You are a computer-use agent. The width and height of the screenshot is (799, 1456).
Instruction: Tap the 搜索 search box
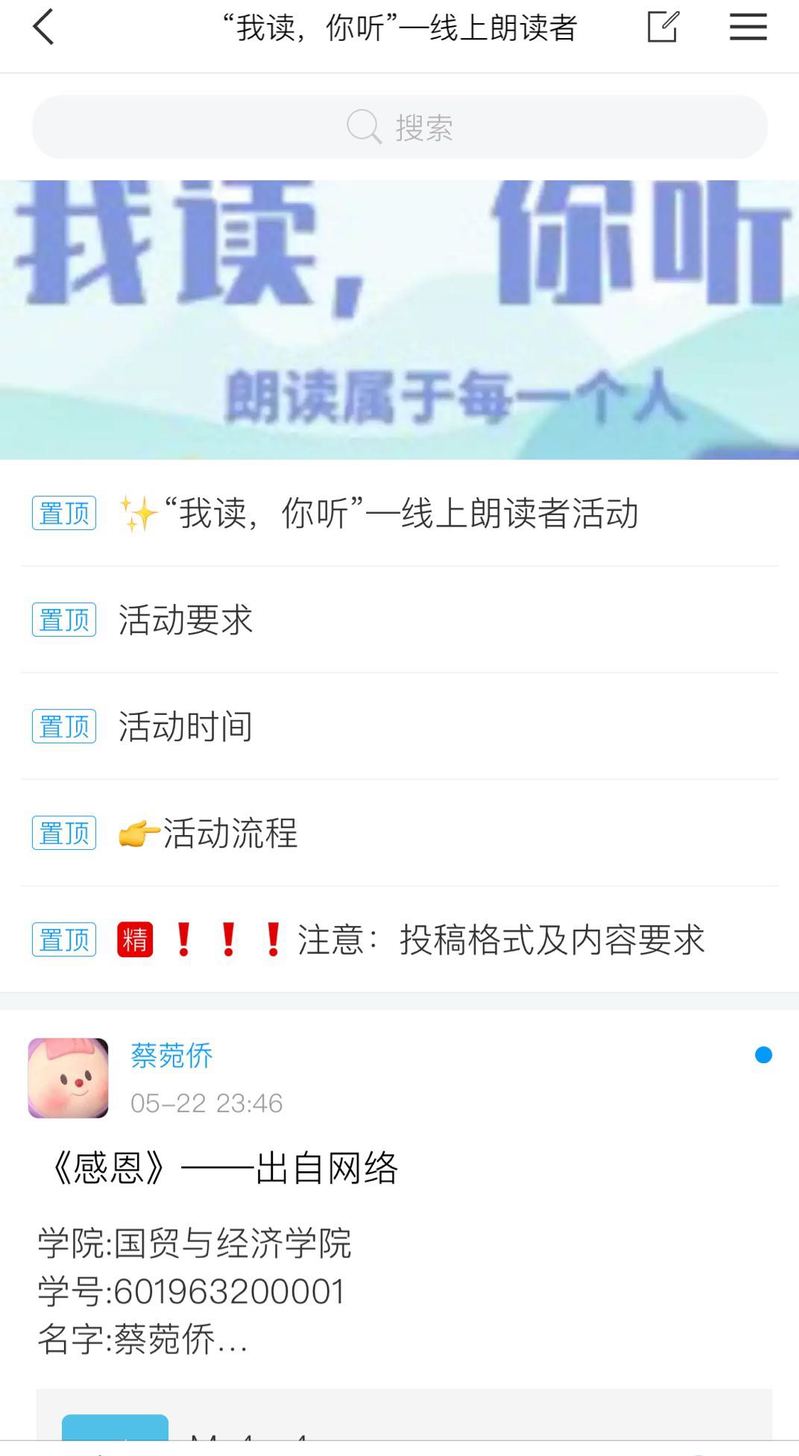pos(400,127)
